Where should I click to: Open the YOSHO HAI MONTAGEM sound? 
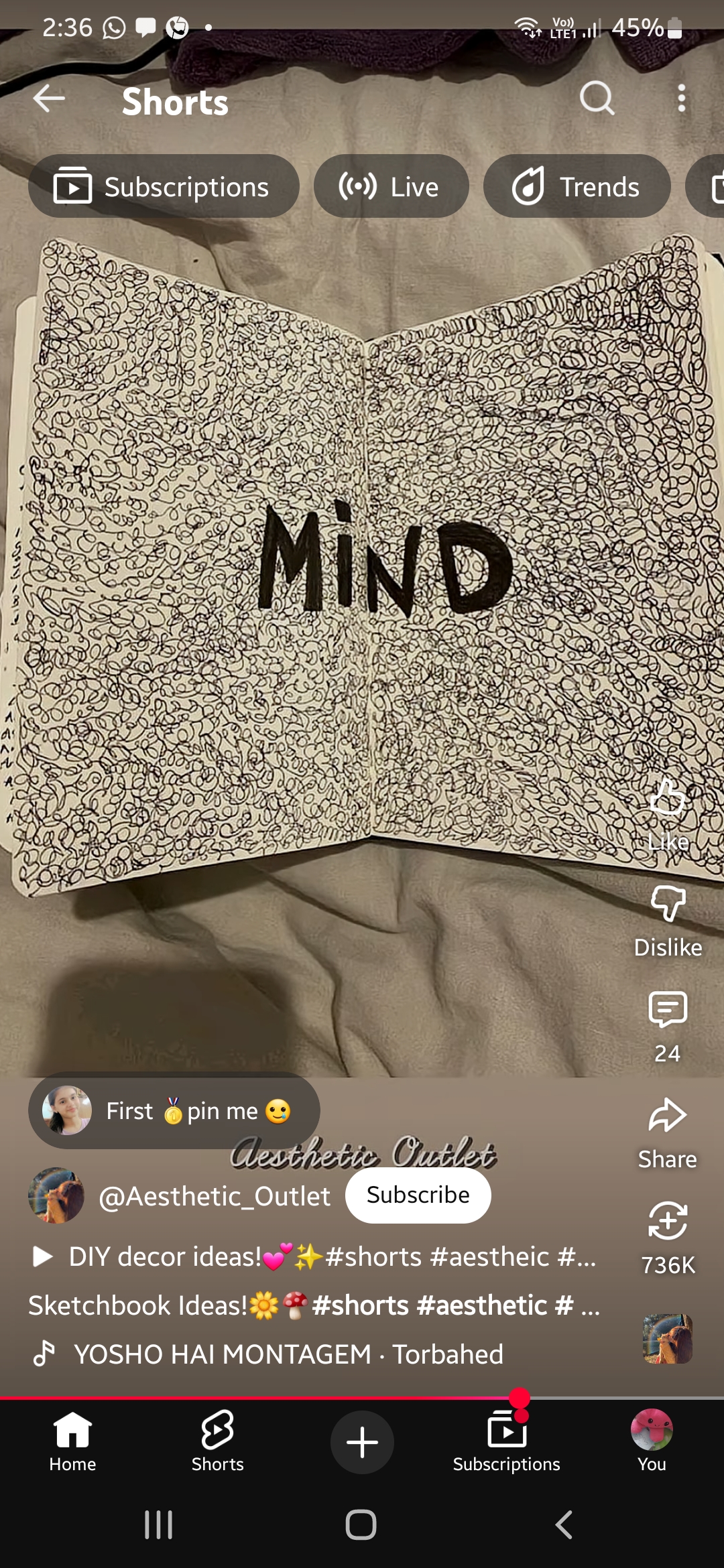click(288, 1354)
